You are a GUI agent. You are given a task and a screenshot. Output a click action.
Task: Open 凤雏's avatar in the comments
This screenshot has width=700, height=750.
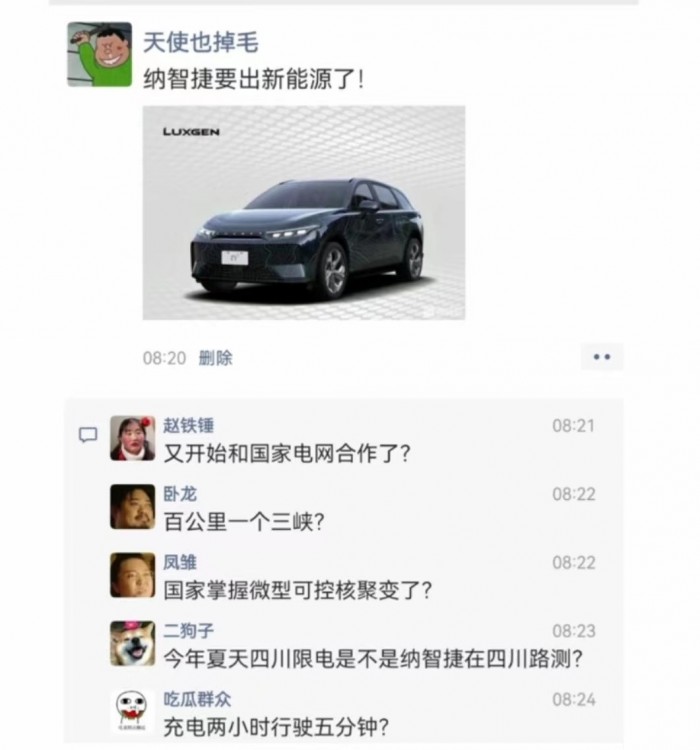(x=132, y=575)
